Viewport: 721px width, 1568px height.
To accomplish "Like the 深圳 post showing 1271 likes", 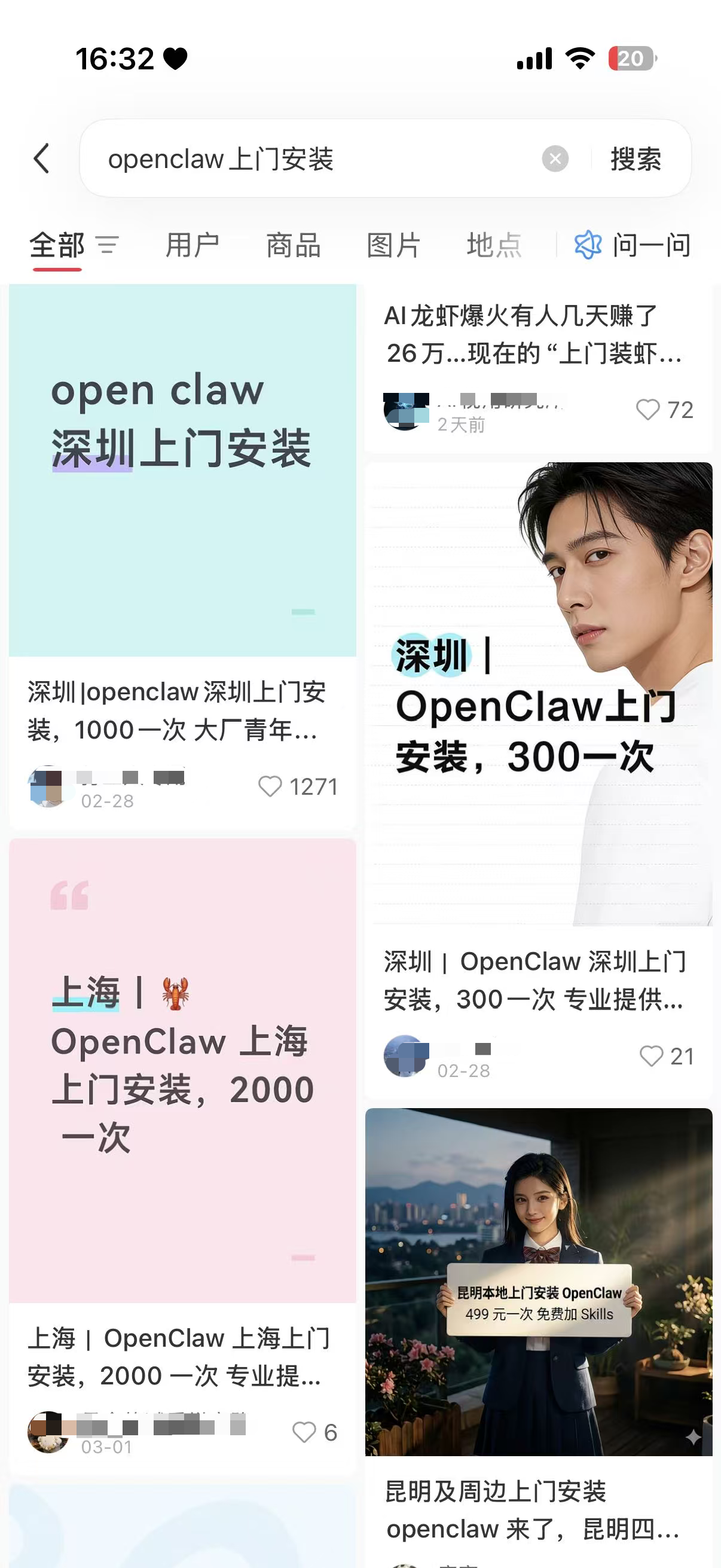I will pos(271,787).
